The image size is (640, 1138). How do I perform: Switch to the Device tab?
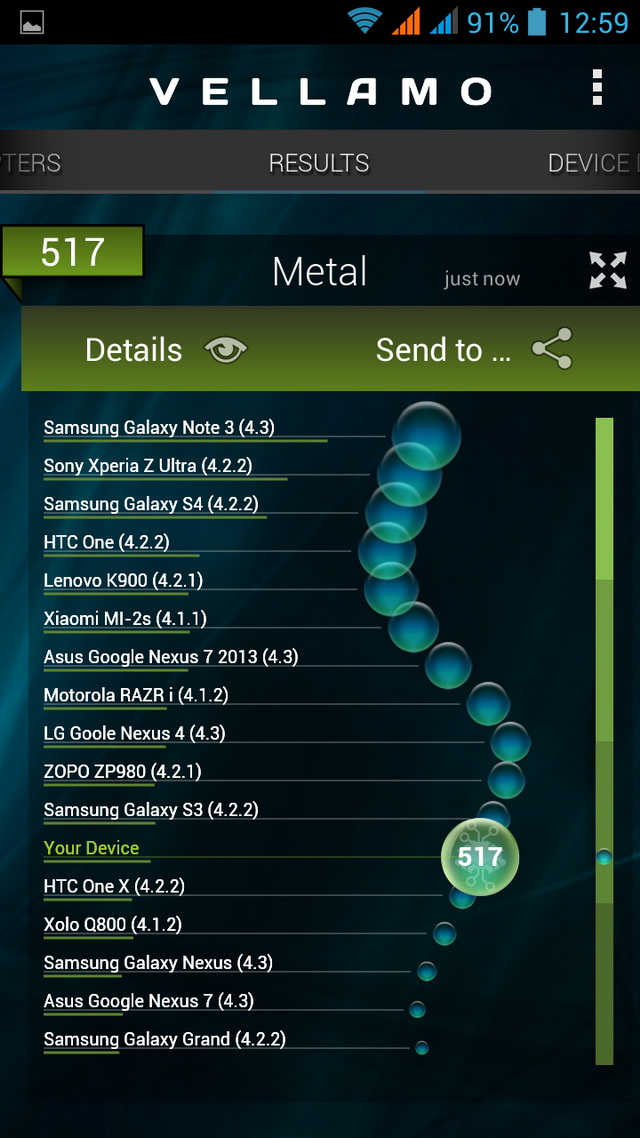click(x=592, y=163)
